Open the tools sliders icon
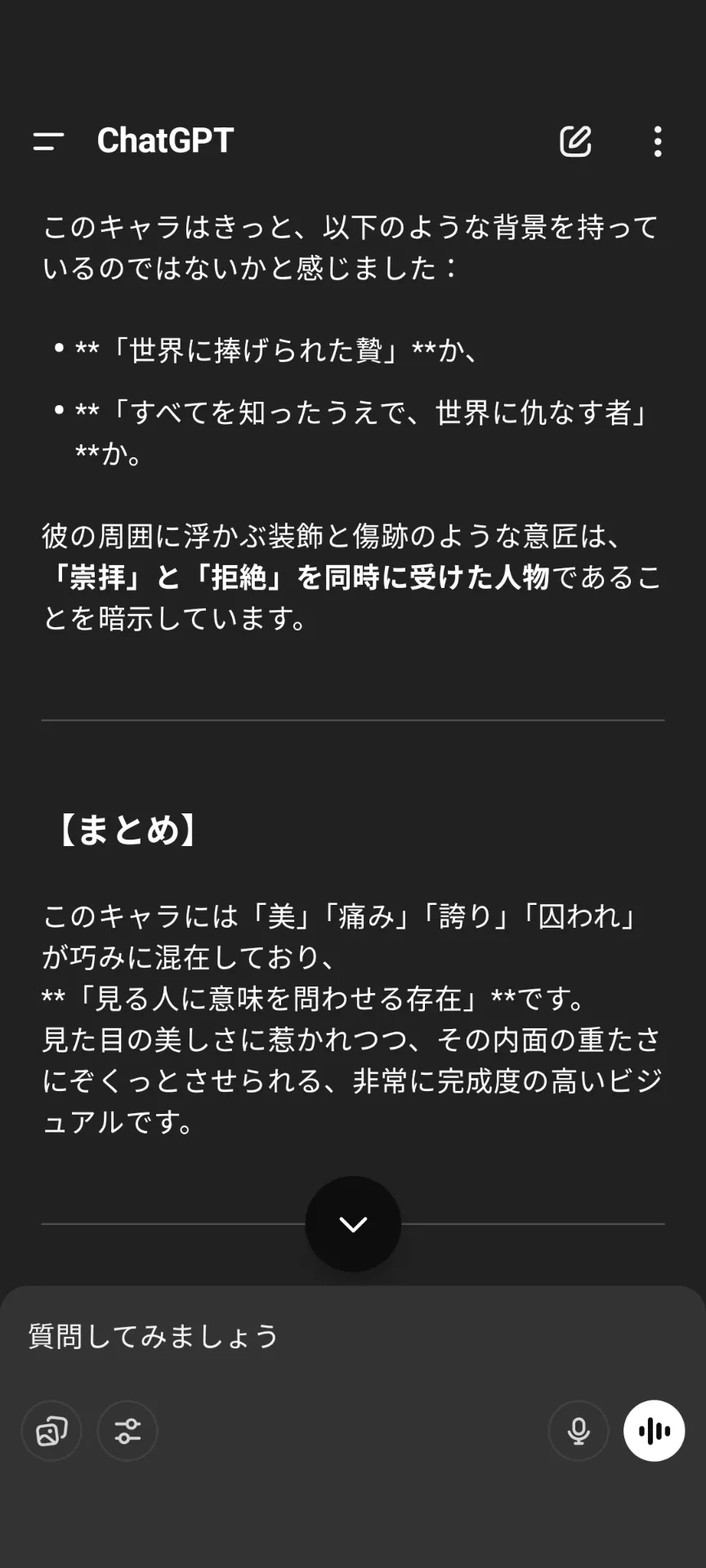Image resolution: width=706 pixels, height=1568 pixels. 127,1431
